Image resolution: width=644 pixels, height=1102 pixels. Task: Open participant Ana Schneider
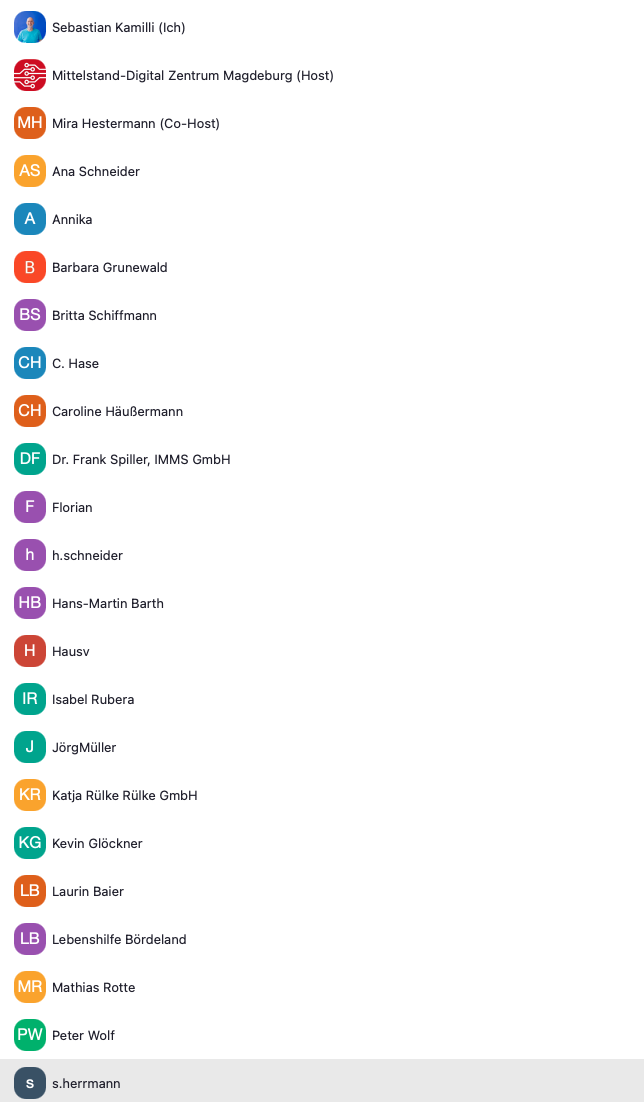[x=96, y=171]
